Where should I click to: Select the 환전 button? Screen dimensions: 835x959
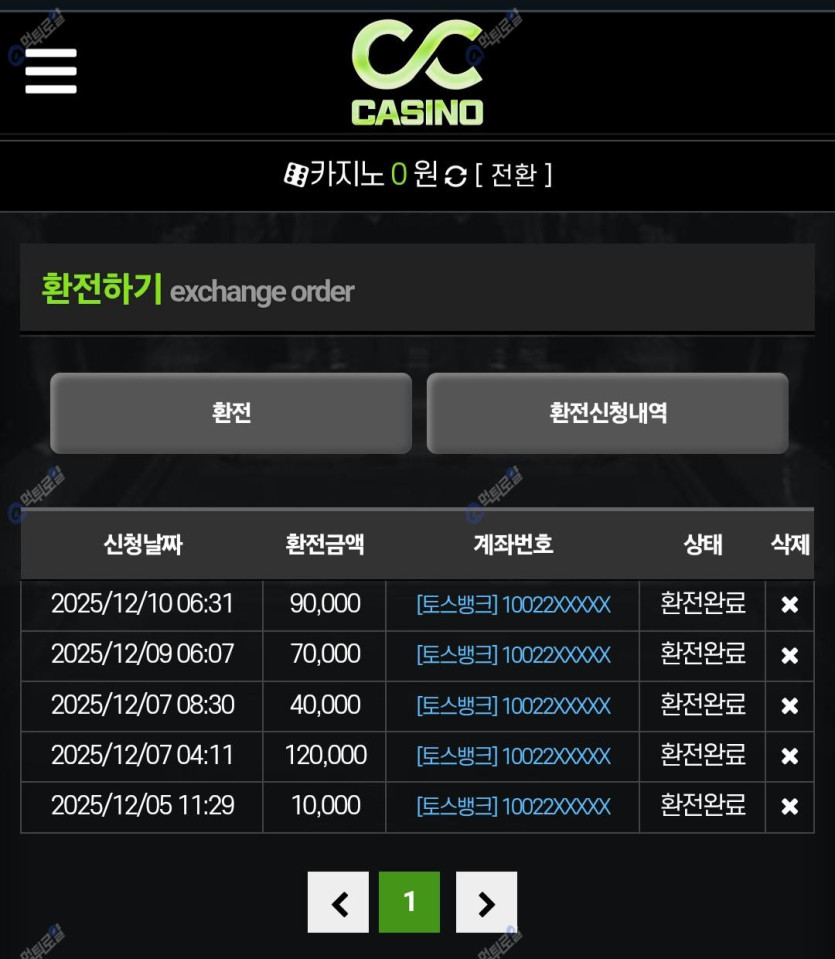pos(231,414)
